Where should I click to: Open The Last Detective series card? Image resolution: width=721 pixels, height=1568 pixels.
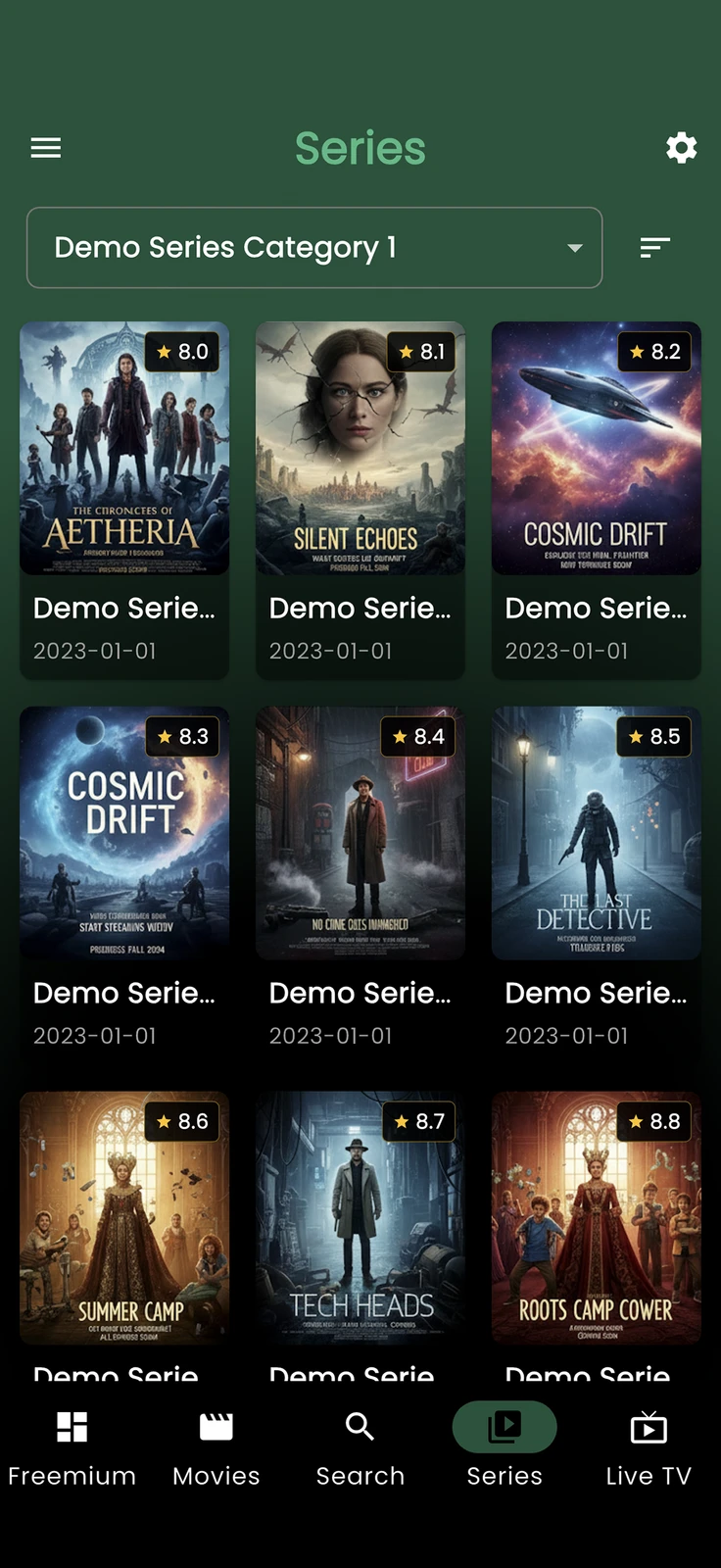click(x=596, y=885)
